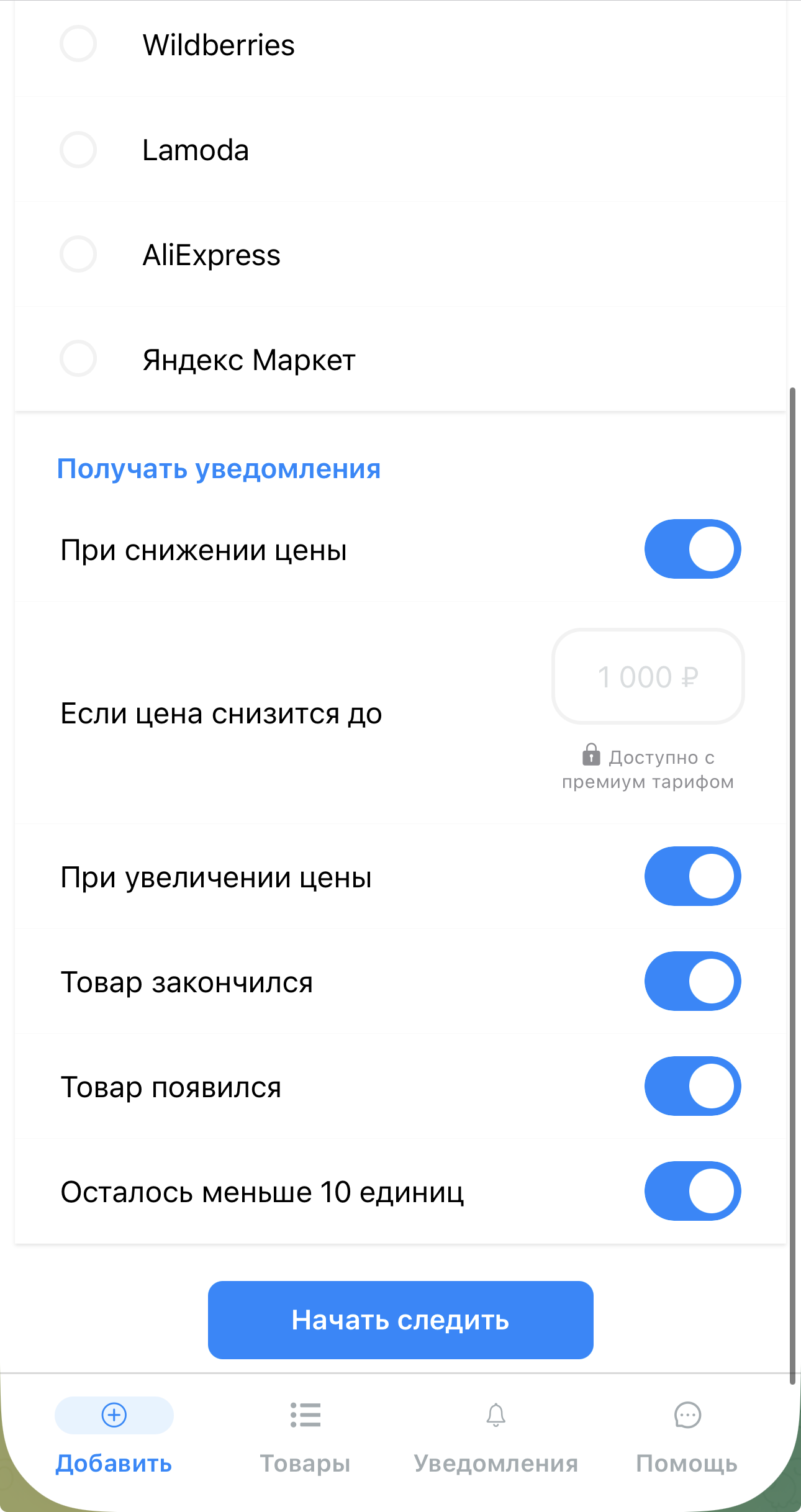Select AliExpress from the list

pos(78,254)
